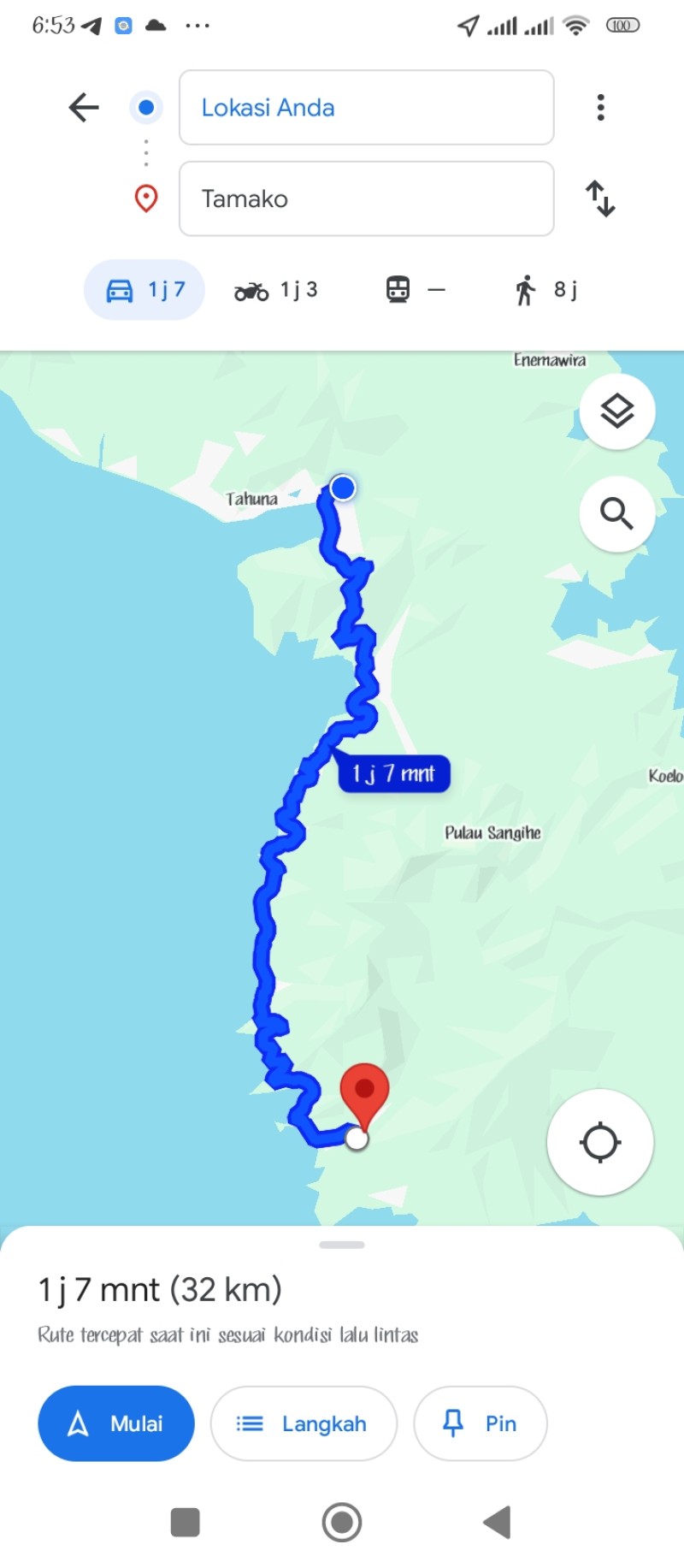
Task: Tap the back arrow beside Lokasi Anda
Action: (84, 108)
